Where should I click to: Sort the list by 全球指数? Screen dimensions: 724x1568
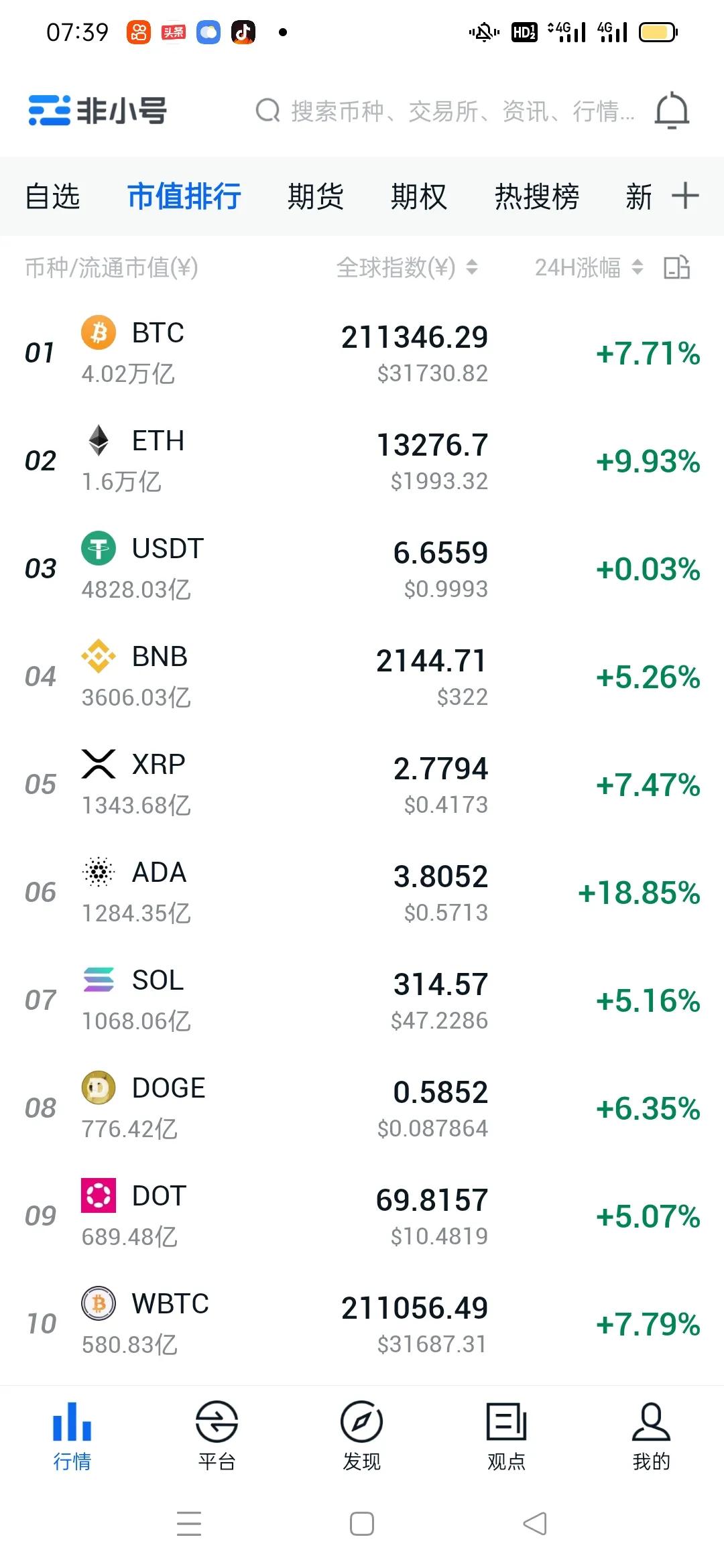[406, 268]
